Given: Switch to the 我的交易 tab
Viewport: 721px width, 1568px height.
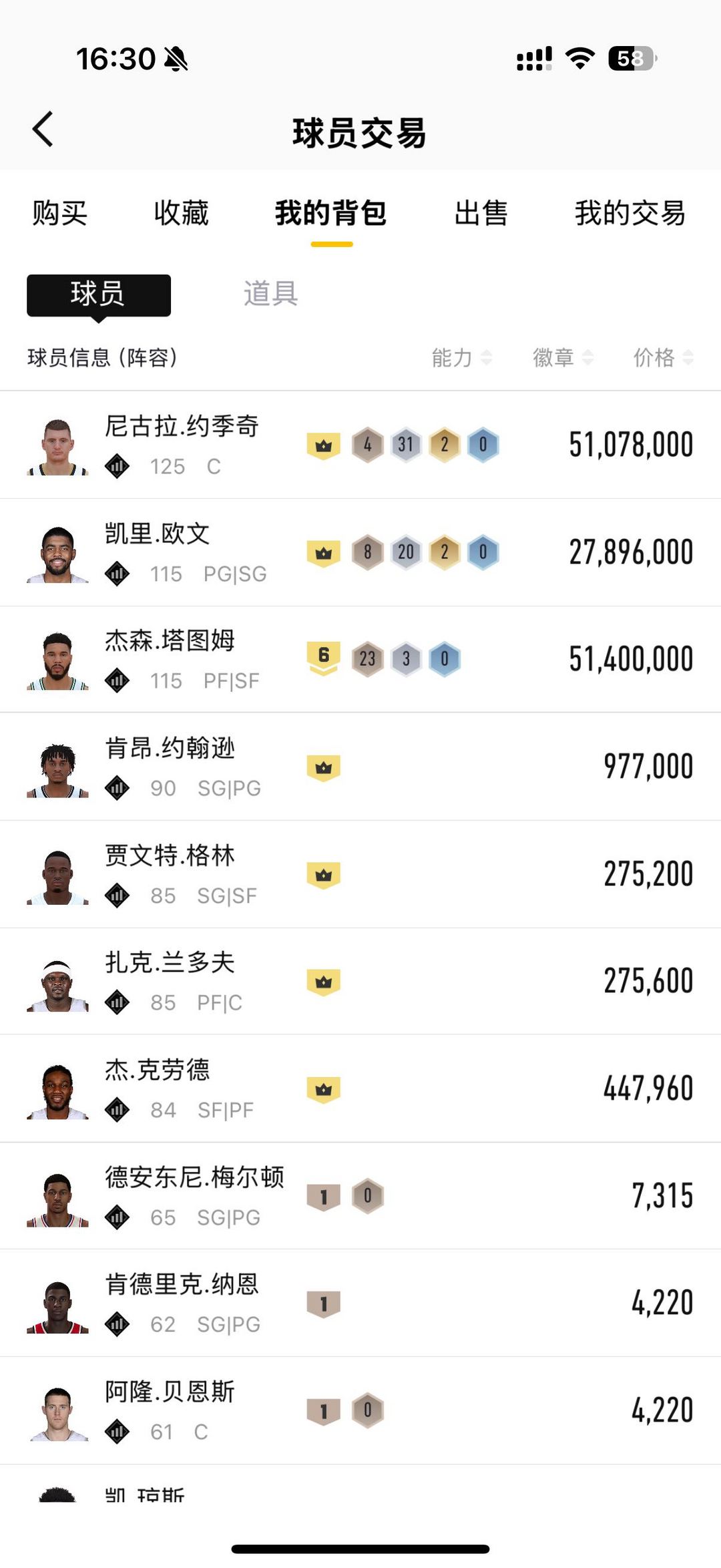Looking at the screenshot, I should click(630, 214).
